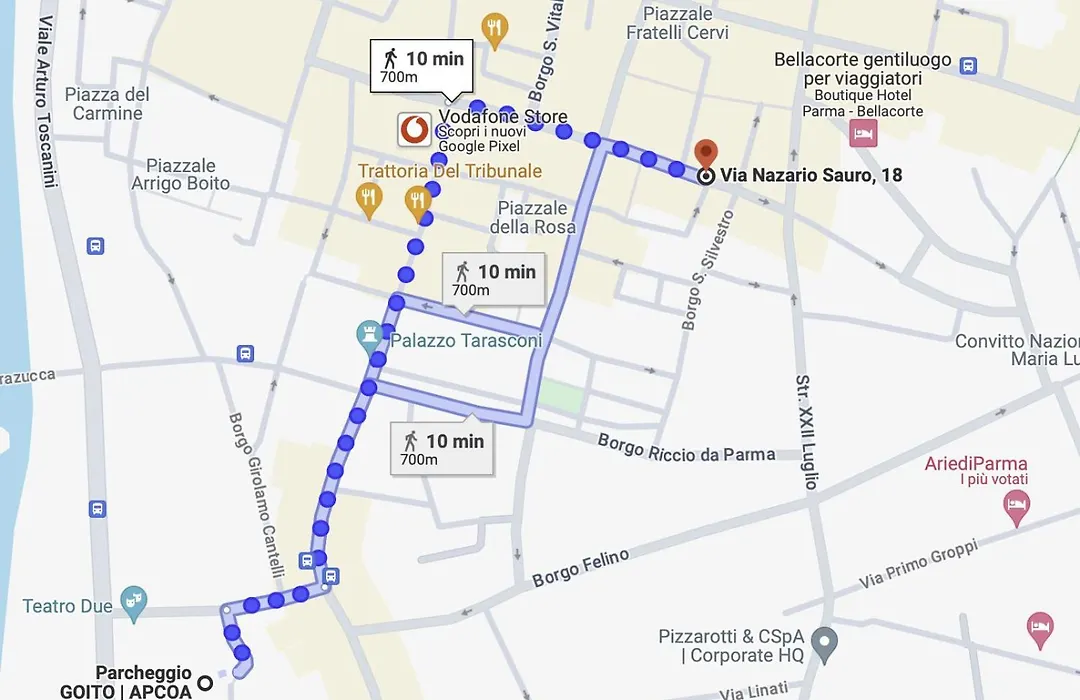Screen dimensions: 1080x700
Task: Open the hotel pin near Via Primo Groppi
Action: 1040,630
